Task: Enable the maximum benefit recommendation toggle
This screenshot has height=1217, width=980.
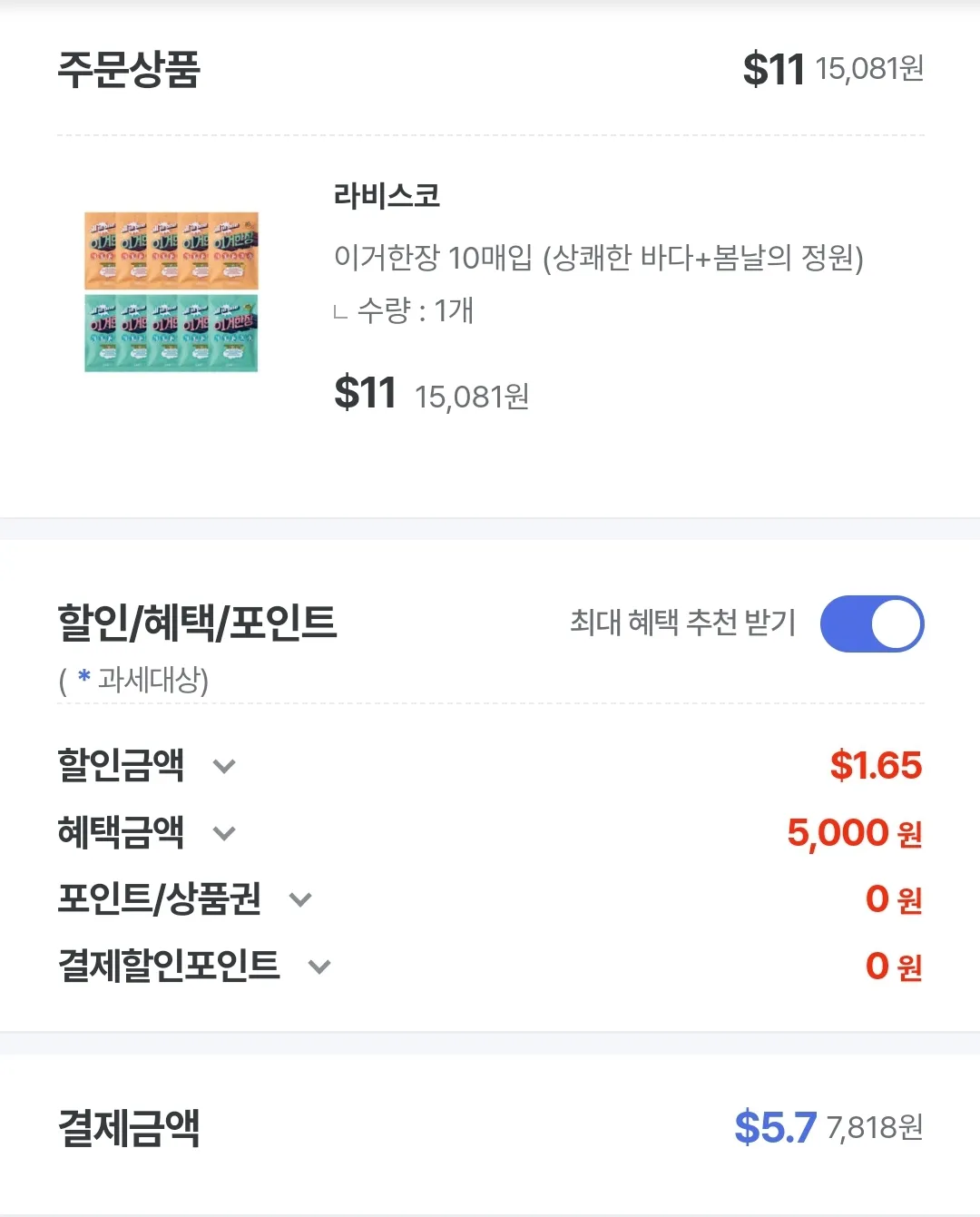Action: coord(872,623)
